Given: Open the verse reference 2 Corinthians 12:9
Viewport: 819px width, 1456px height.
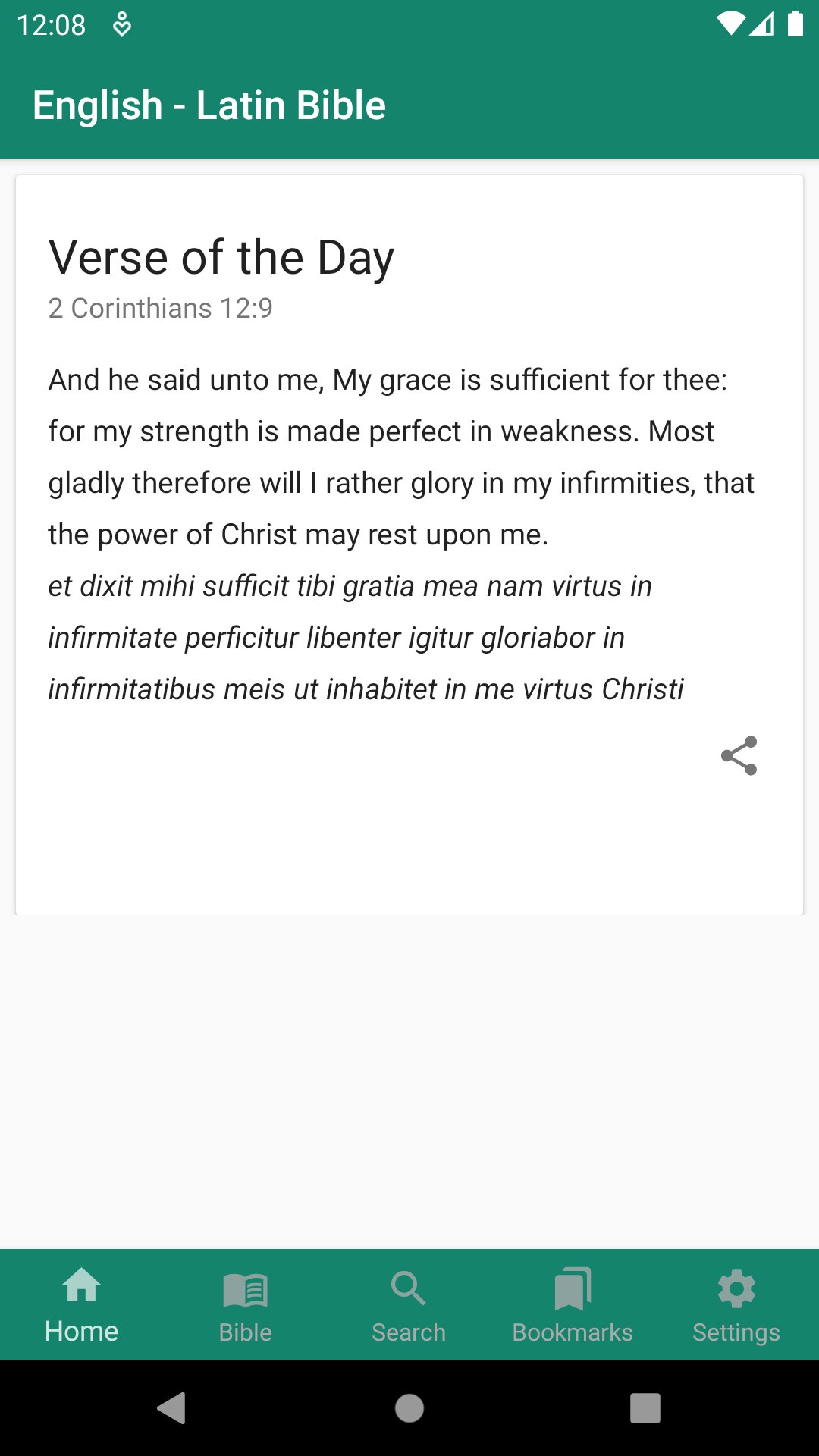Looking at the screenshot, I should coord(160,308).
